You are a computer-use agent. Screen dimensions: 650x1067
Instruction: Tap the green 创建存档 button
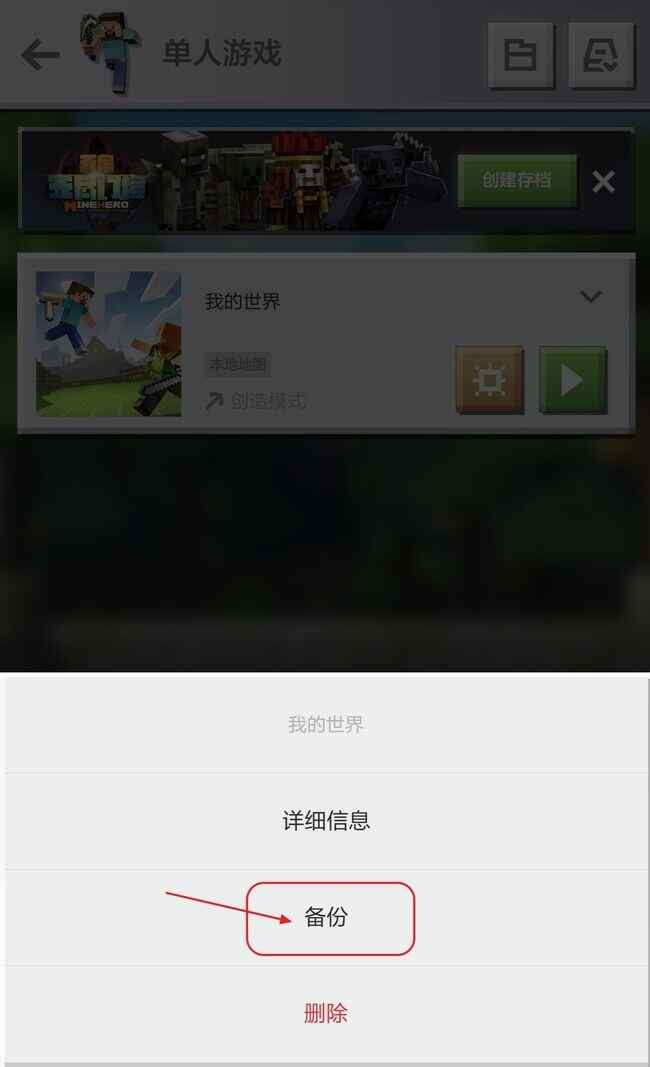[517, 181]
